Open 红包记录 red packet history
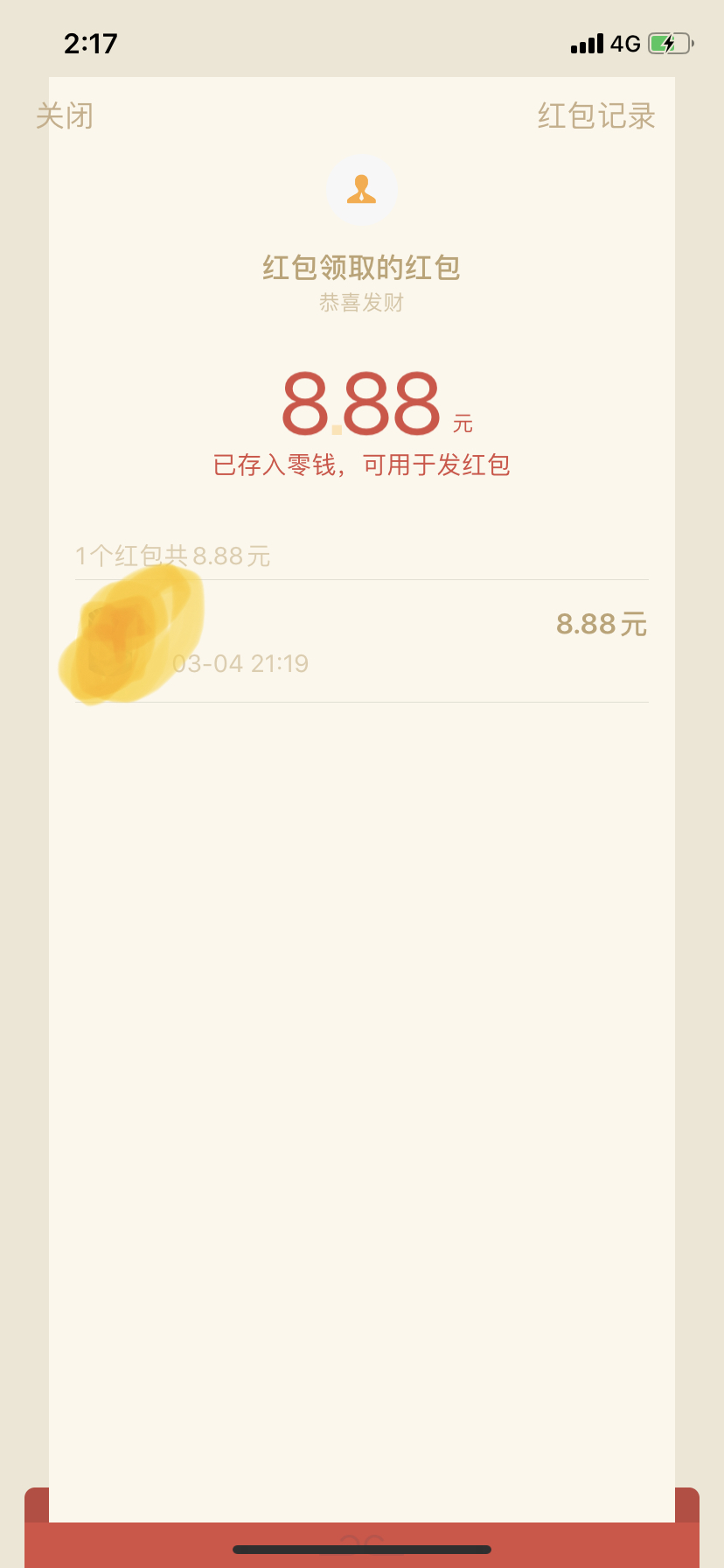The width and height of the screenshot is (724, 1568). 596,115
